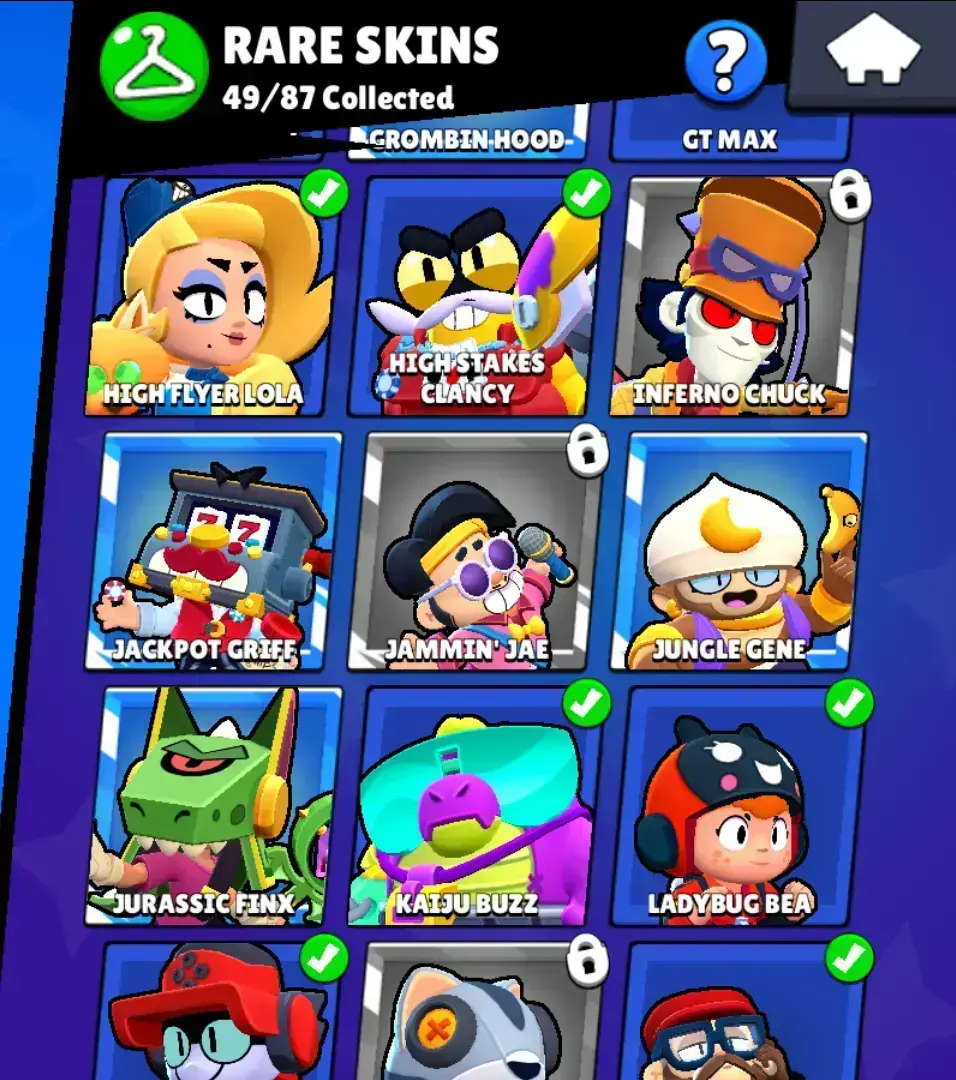Open the Crombin Hood skin tile
The image size is (956, 1080).
coord(468,140)
